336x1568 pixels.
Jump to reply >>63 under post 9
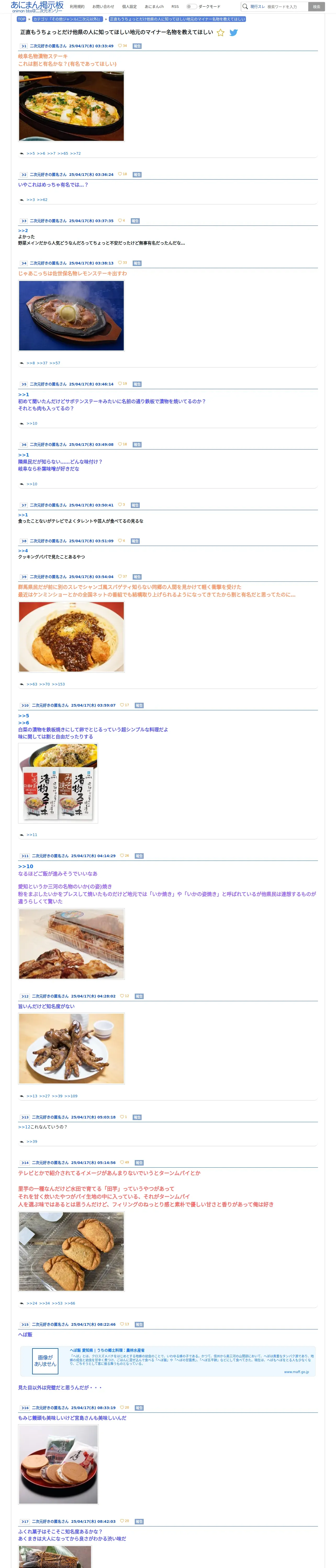pyautogui.click(x=32, y=684)
